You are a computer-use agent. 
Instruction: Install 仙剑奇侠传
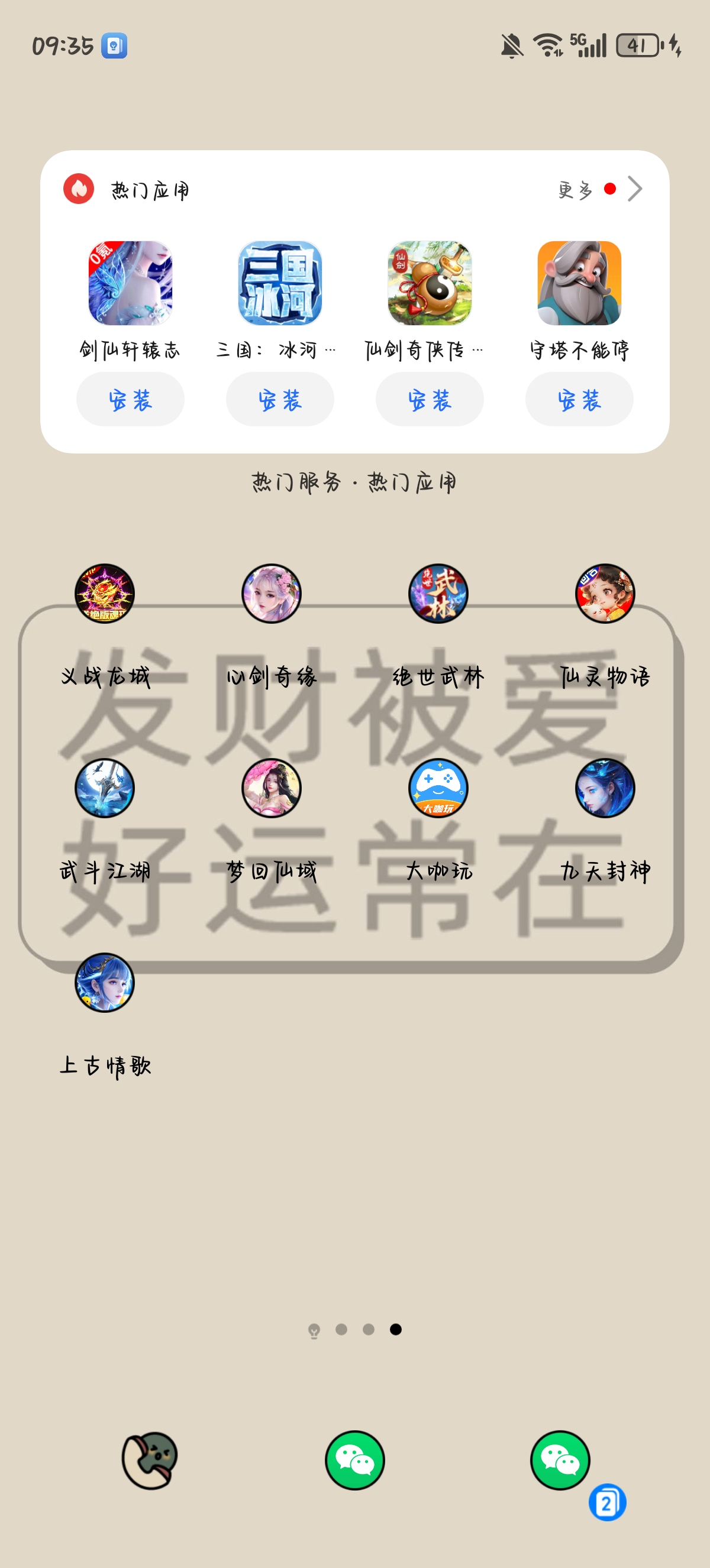pyautogui.click(x=430, y=399)
